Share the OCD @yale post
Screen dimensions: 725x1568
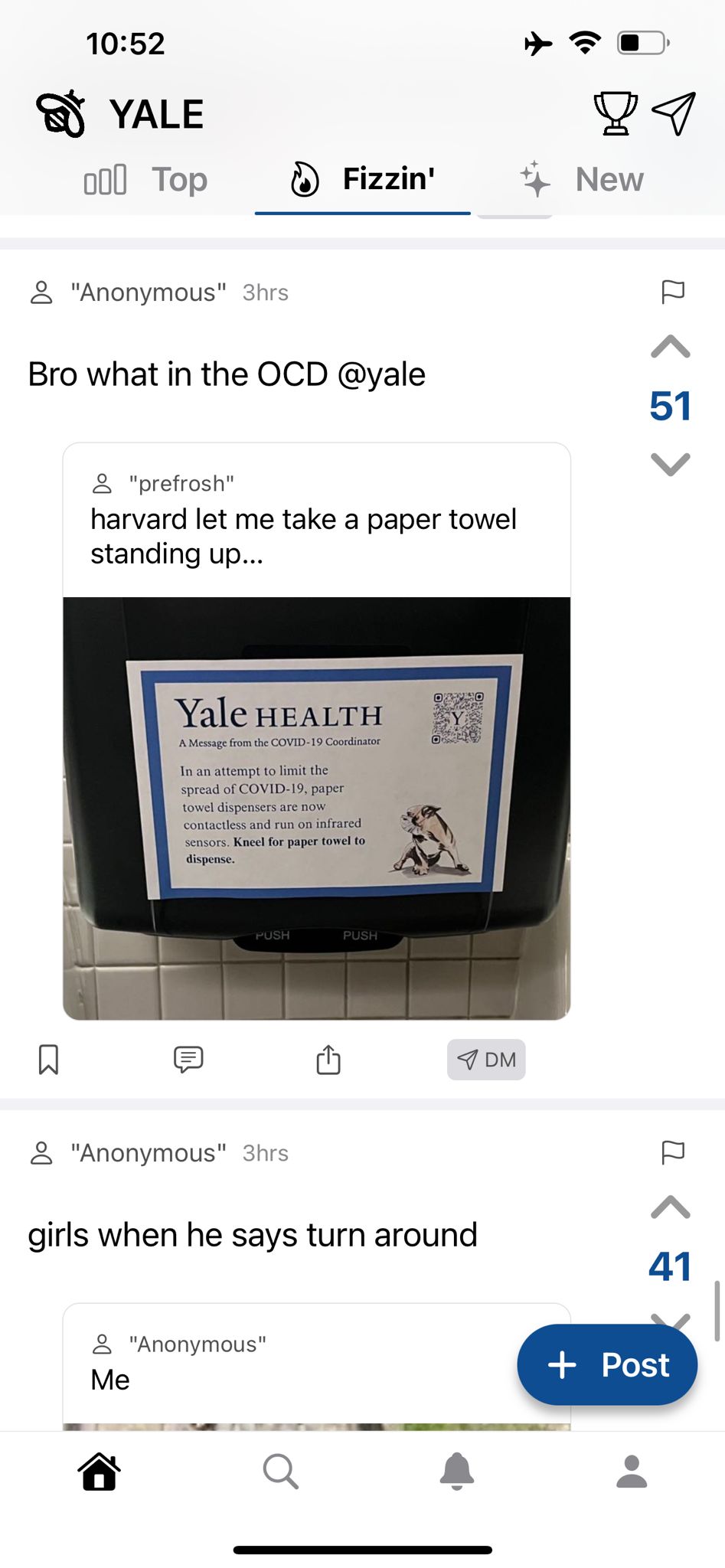point(328,1060)
